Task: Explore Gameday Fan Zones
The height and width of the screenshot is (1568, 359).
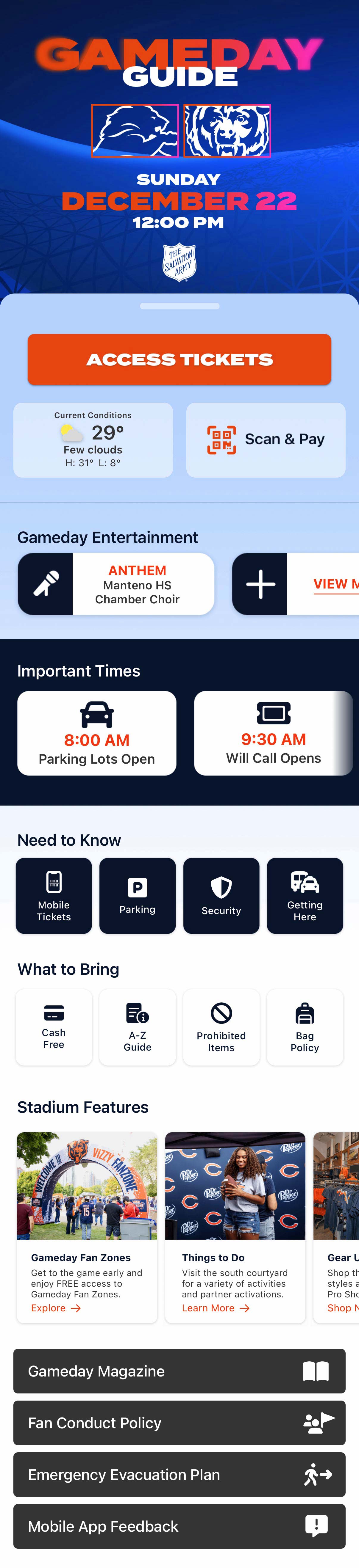Action: coord(55,1308)
